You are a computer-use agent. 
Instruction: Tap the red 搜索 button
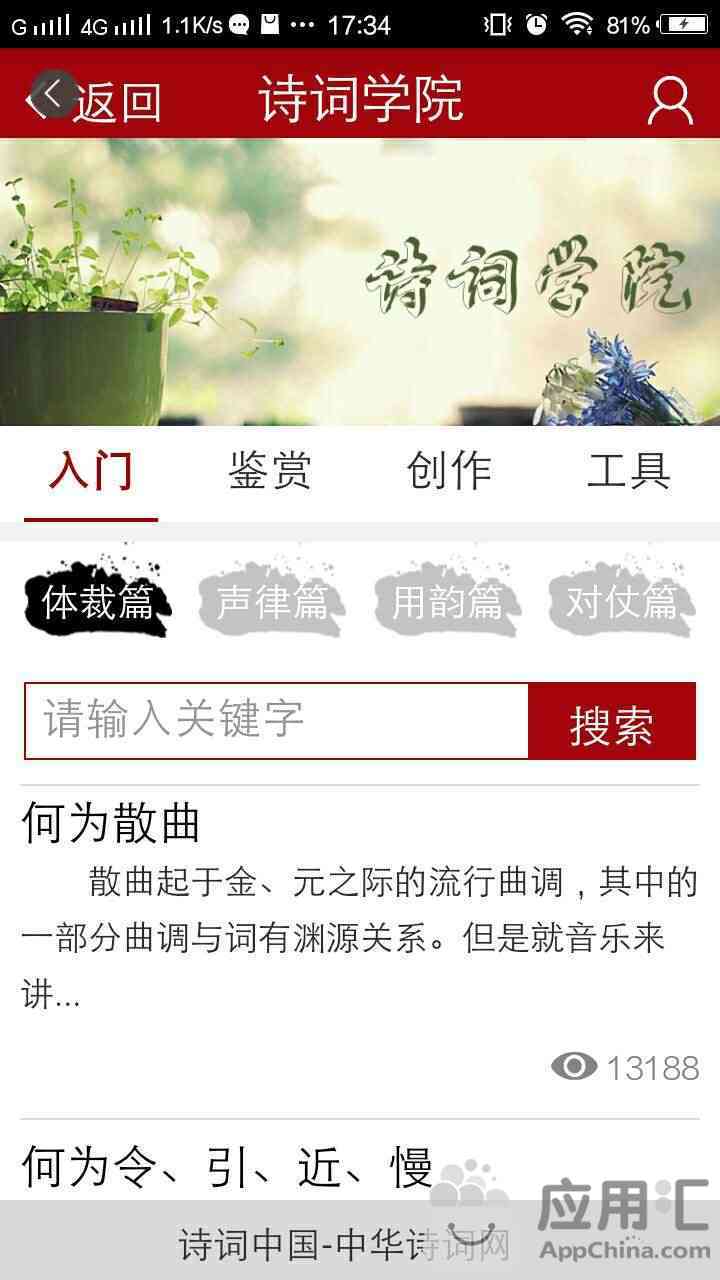pyautogui.click(x=611, y=722)
